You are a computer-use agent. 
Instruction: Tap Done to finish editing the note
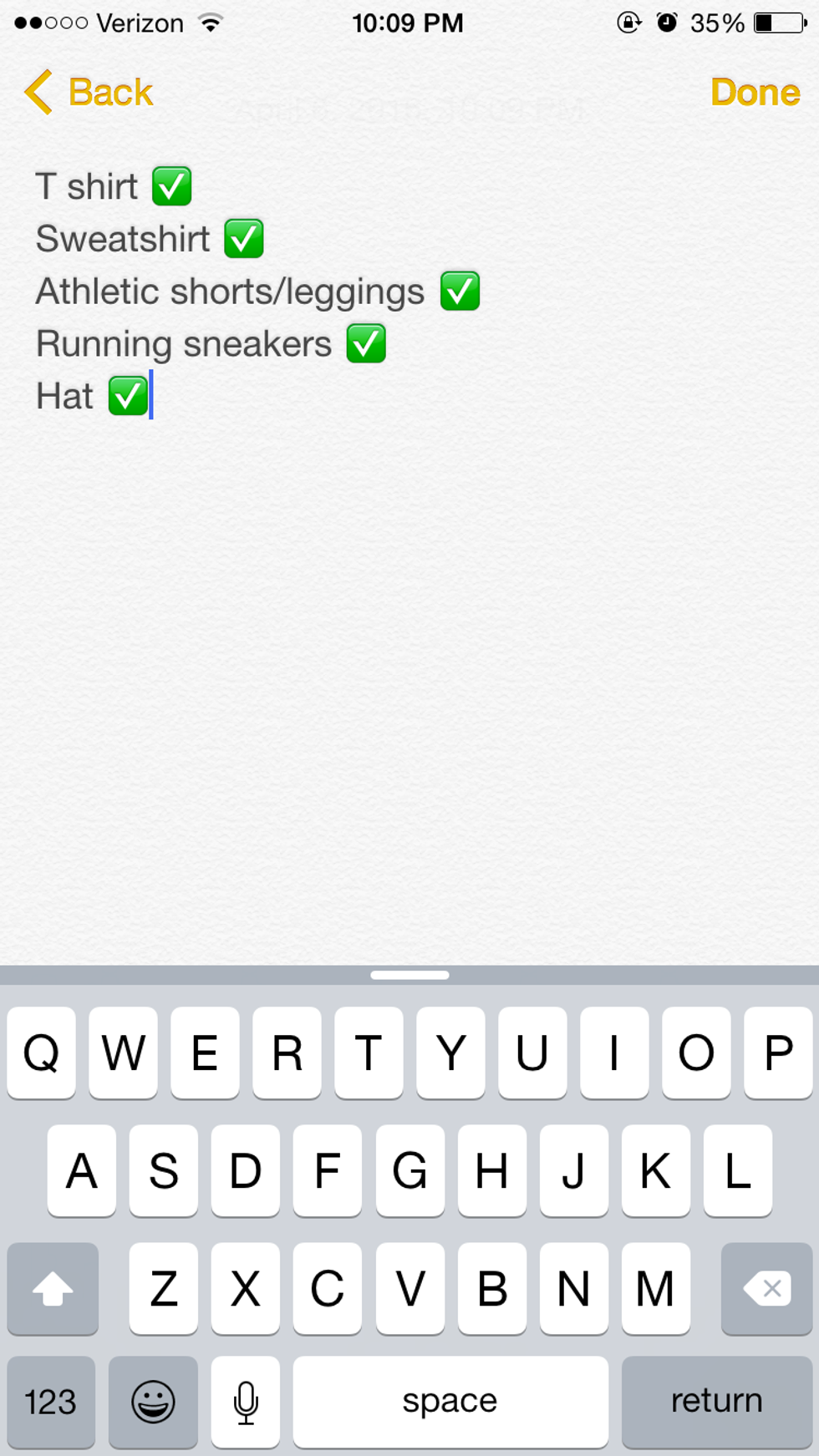point(755,92)
